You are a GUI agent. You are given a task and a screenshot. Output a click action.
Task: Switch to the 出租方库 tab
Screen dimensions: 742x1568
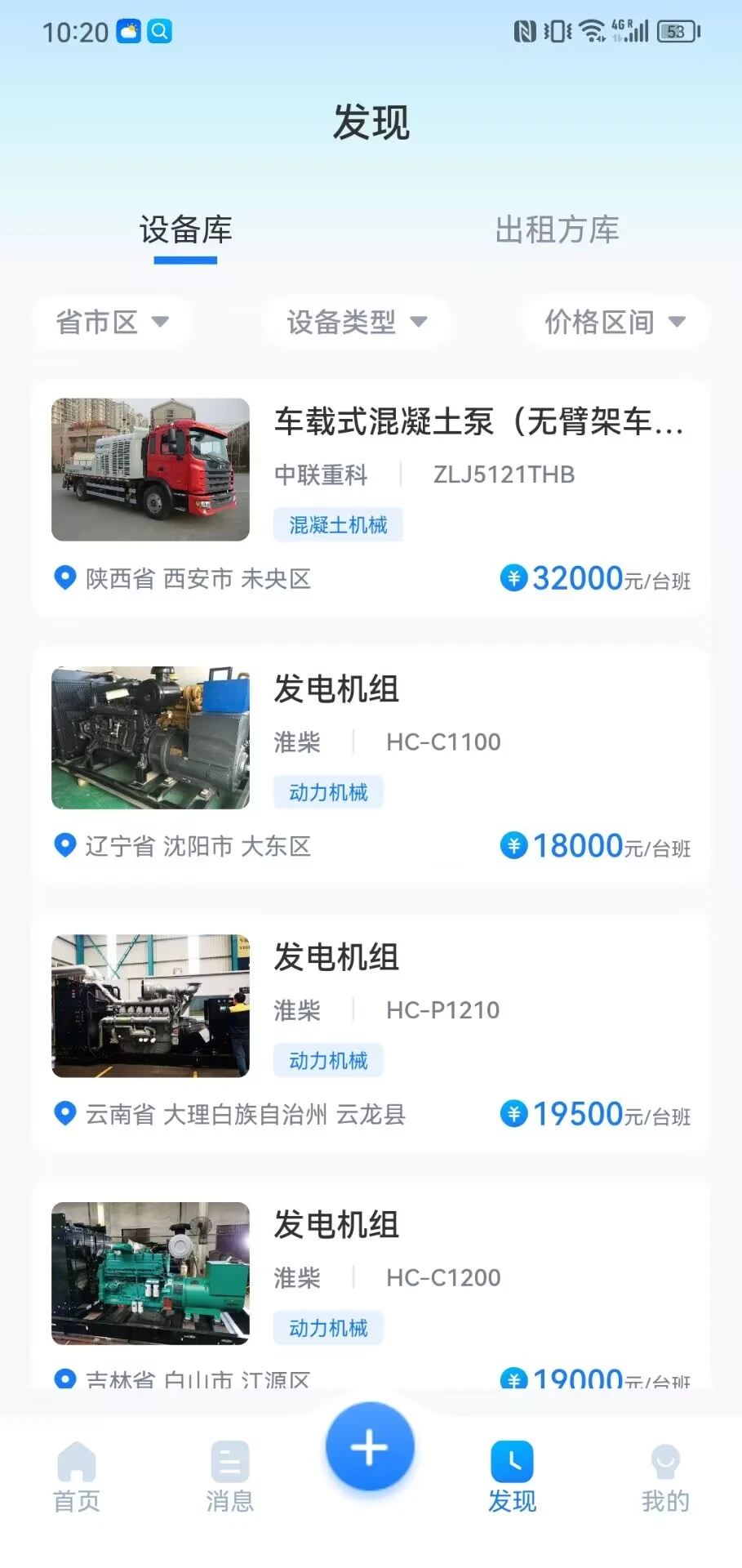point(557,230)
